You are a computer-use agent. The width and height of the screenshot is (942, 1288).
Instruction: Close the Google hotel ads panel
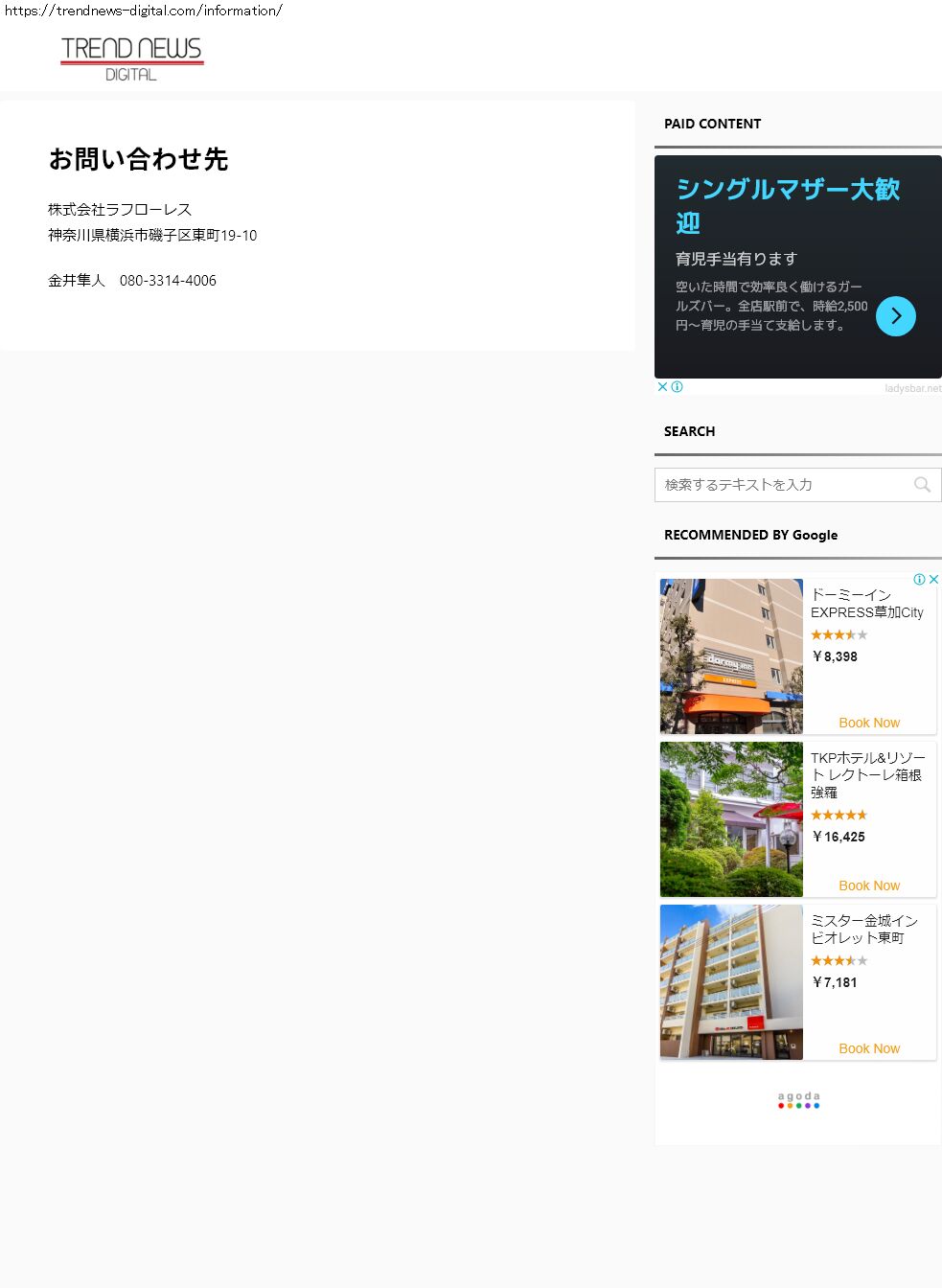pos(933,579)
